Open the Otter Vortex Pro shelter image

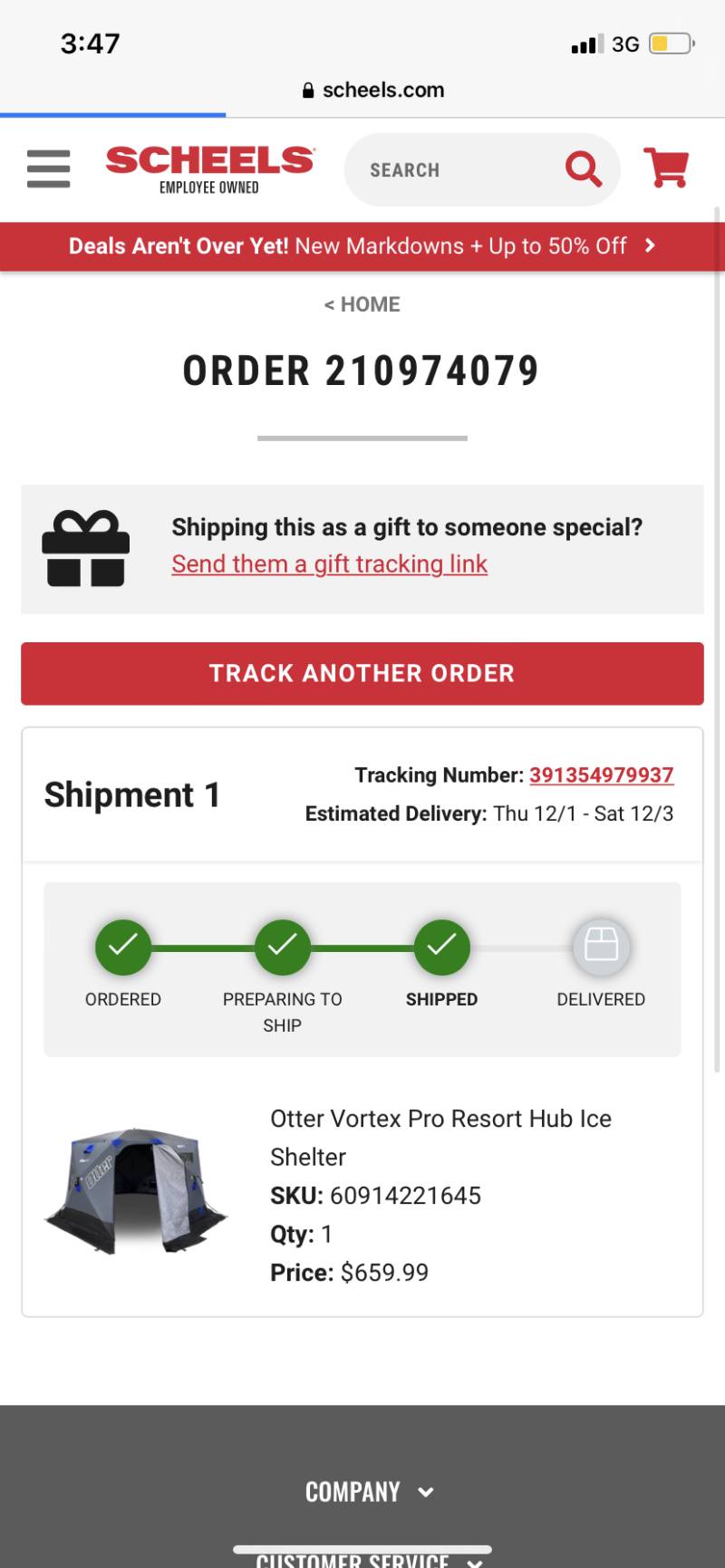tap(136, 1190)
